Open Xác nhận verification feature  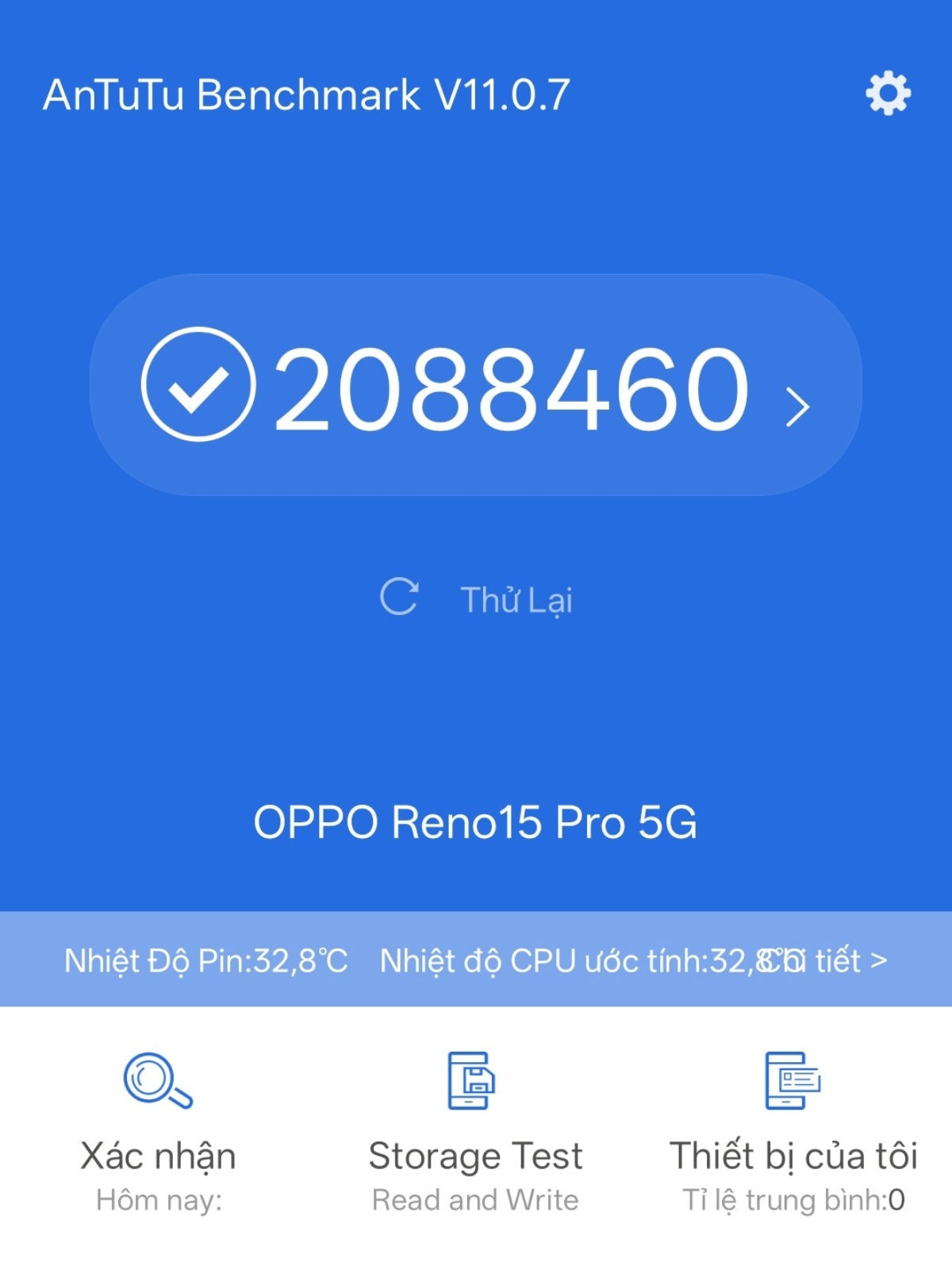tap(156, 1154)
